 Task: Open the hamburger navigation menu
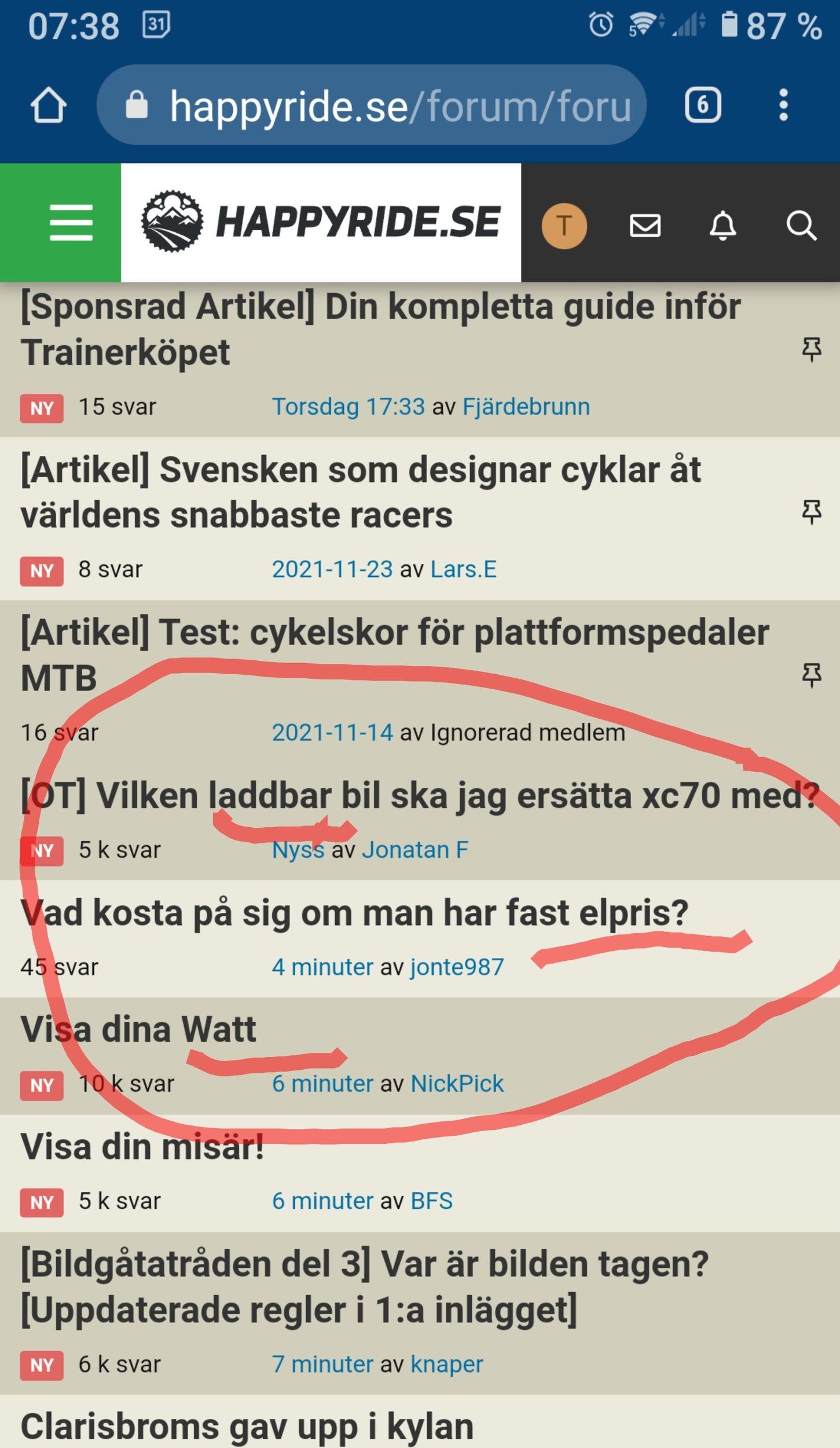(71, 223)
